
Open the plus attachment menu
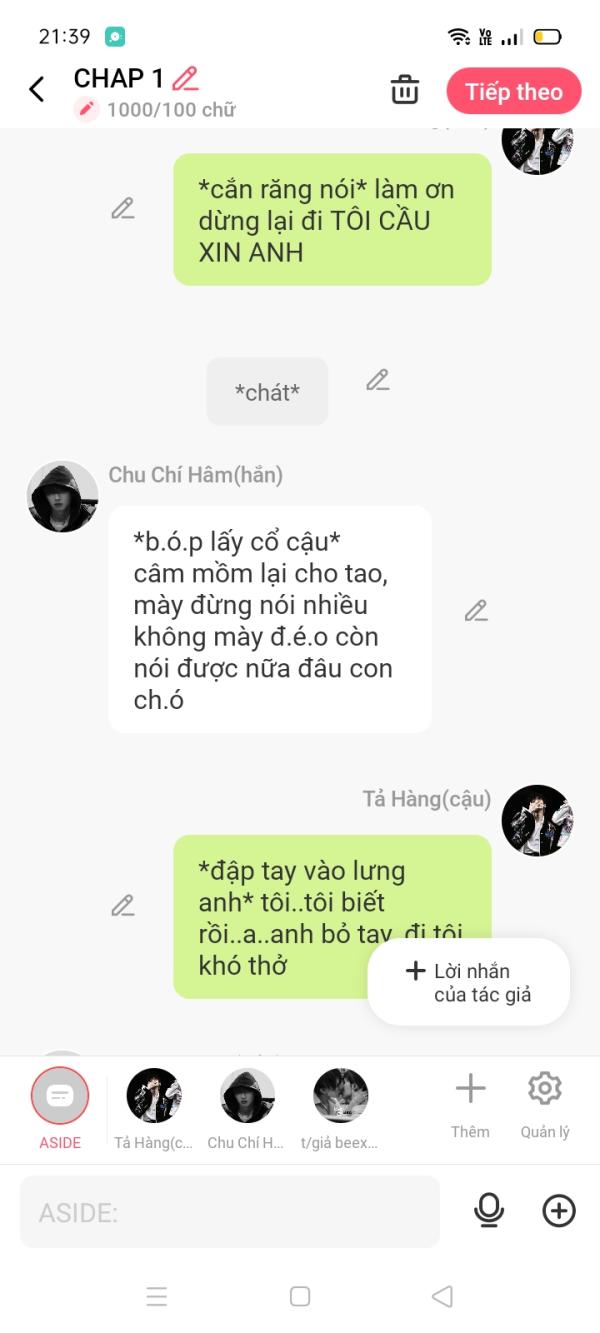pyautogui.click(x=559, y=1211)
